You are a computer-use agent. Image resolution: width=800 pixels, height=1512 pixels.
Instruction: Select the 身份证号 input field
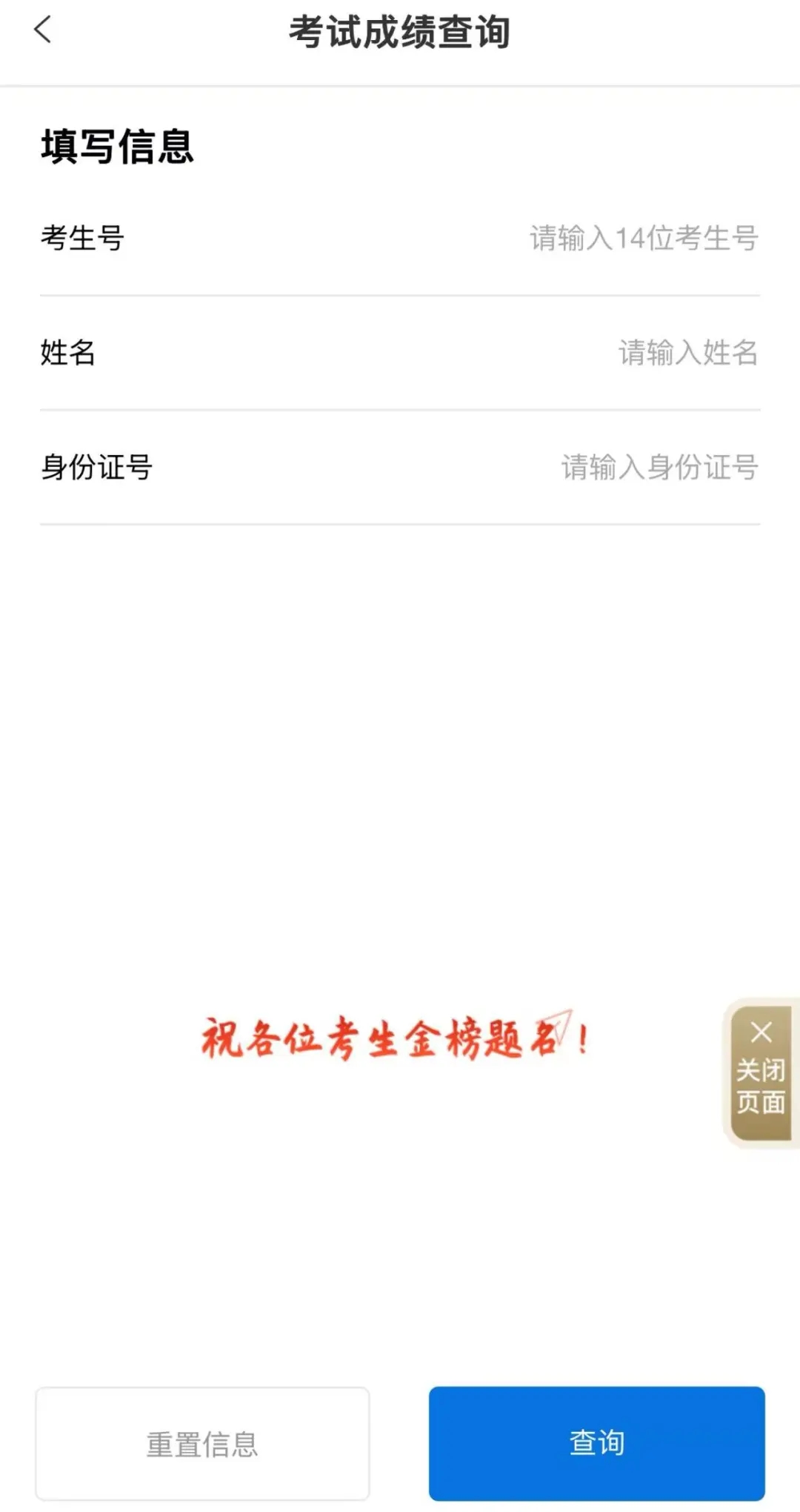[x=400, y=467]
